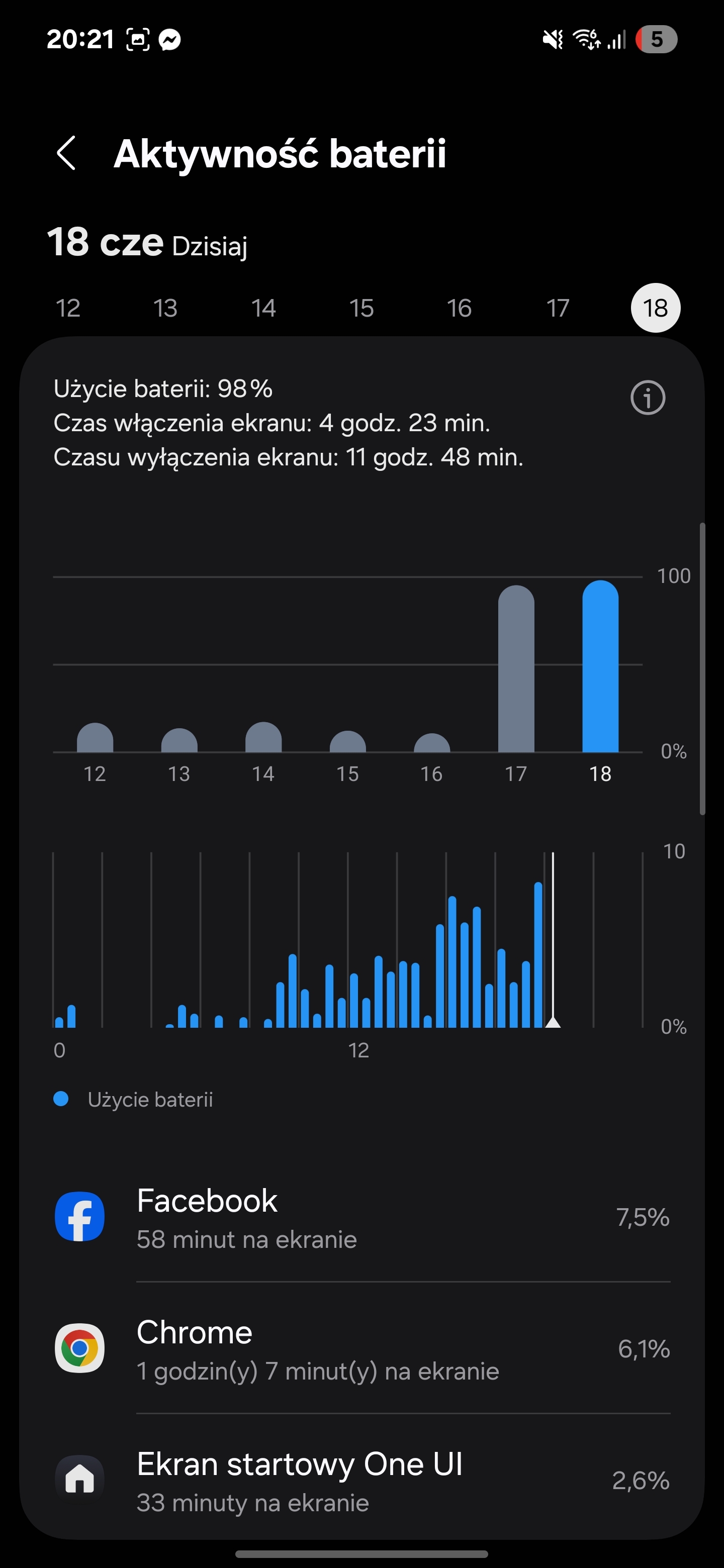
Task: Open Facebook battery usage details
Action: point(363,1217)
